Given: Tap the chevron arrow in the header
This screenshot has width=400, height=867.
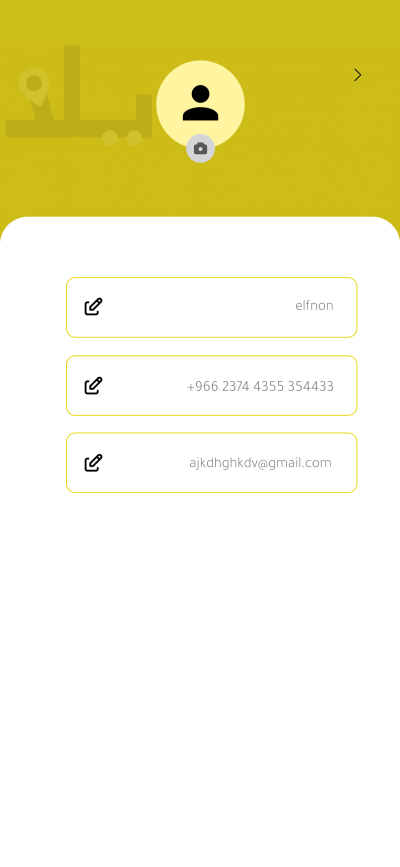Looking at the screenshot, I should 358,75.
